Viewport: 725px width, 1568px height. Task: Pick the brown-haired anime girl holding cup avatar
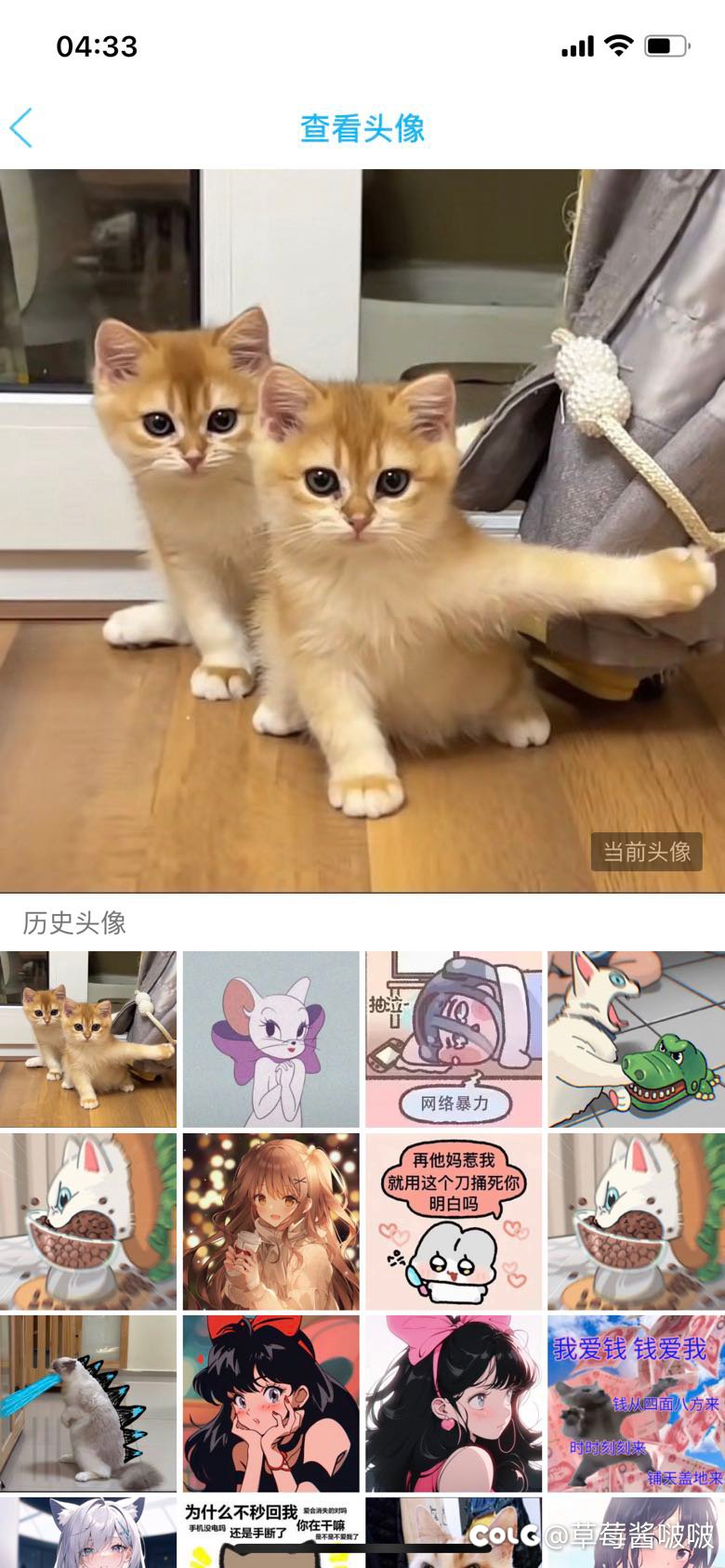click(x=270, y=1221)
